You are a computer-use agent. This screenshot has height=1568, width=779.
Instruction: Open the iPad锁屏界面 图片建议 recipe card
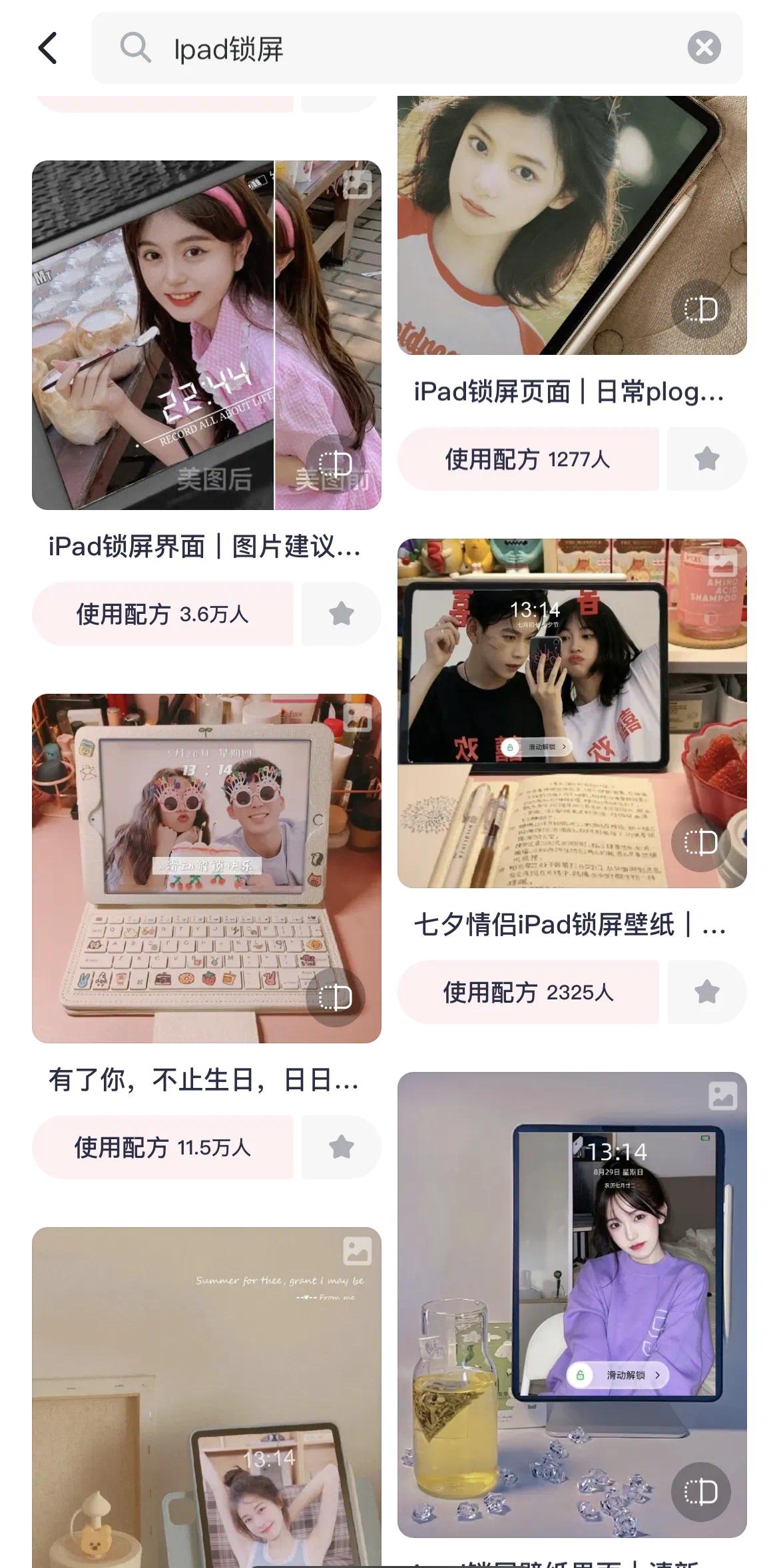pyautogui.click(x=206, y=335)
